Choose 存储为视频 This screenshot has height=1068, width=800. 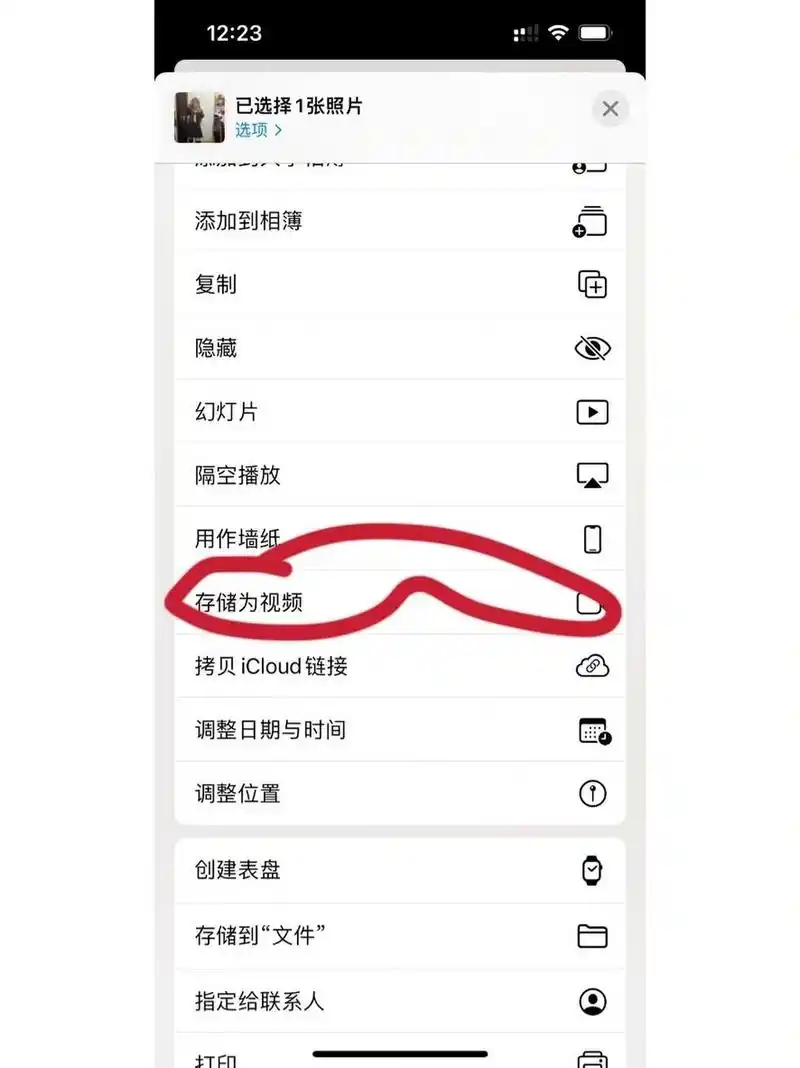(400, 602)
